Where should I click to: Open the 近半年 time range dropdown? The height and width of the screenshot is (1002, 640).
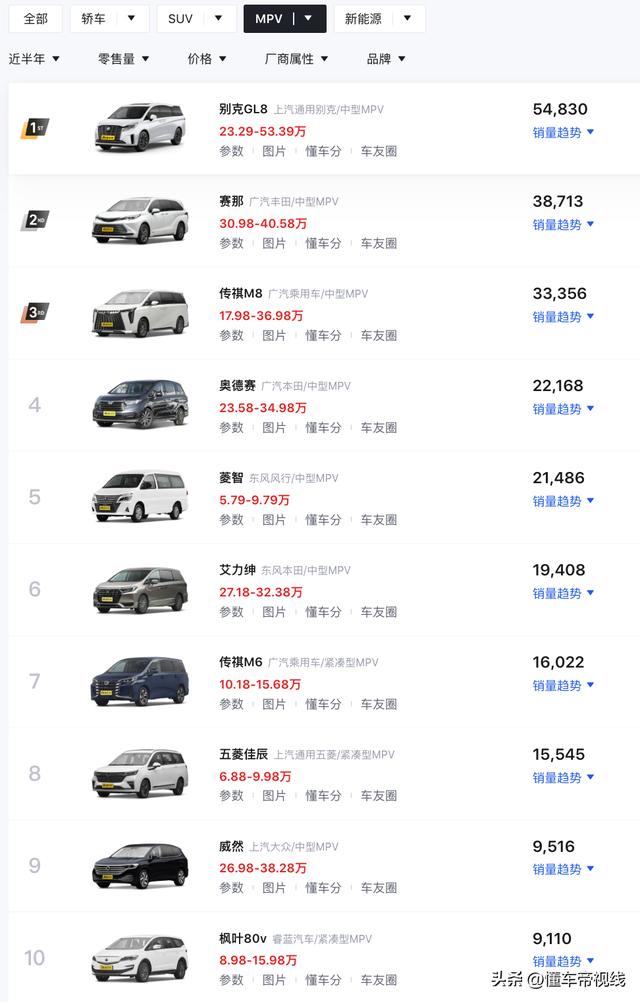[35, 59]
